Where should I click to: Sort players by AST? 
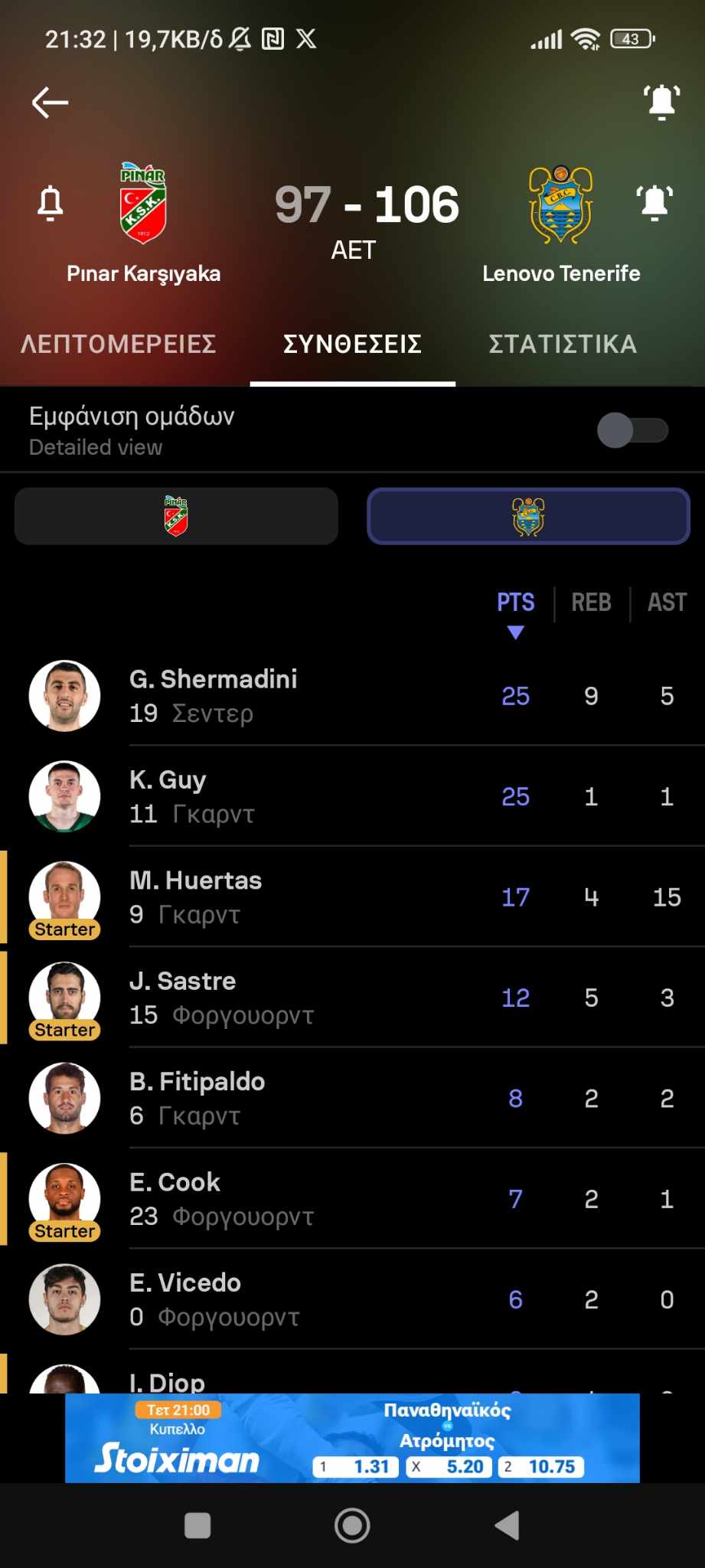pyautogui.click(x=667, y=603)
